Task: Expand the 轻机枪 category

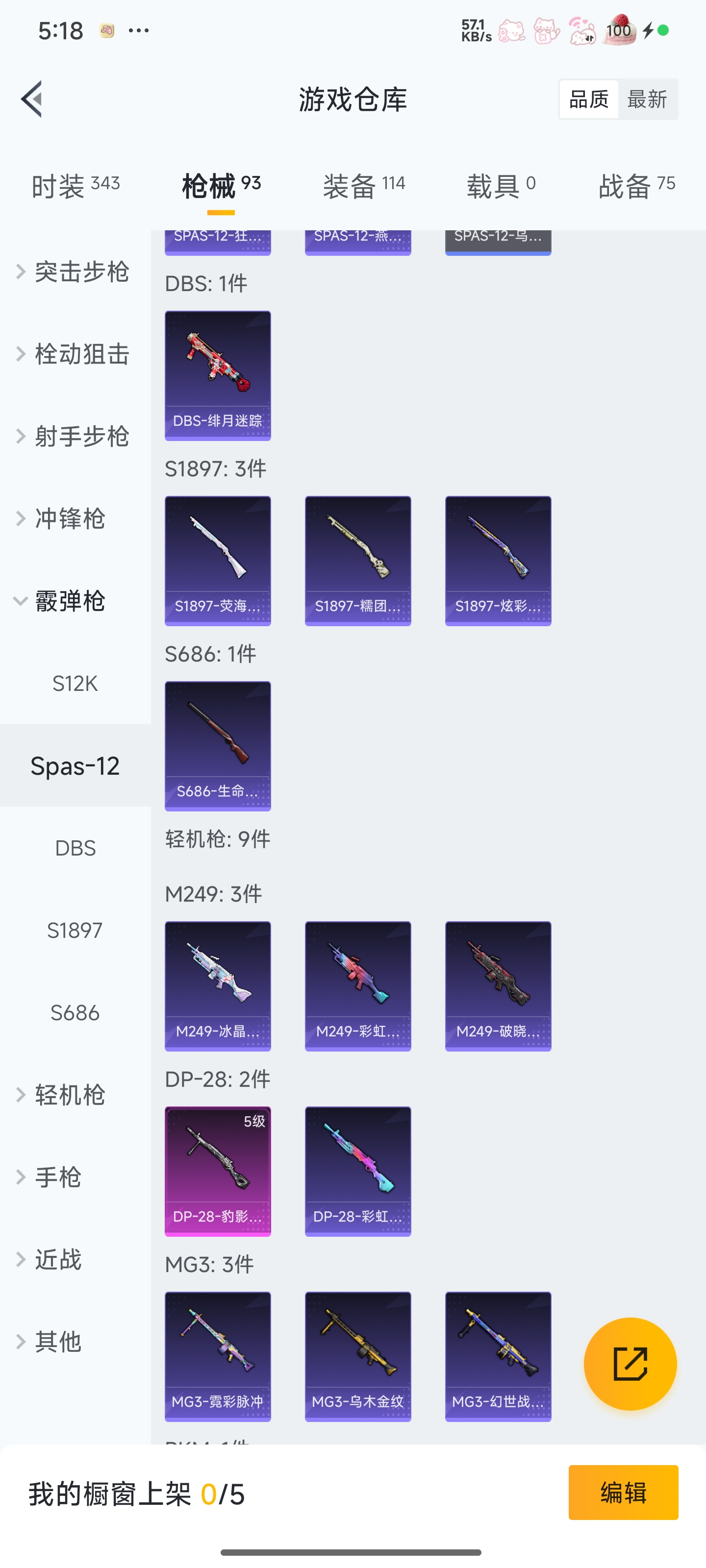Action: [70, 1095]
